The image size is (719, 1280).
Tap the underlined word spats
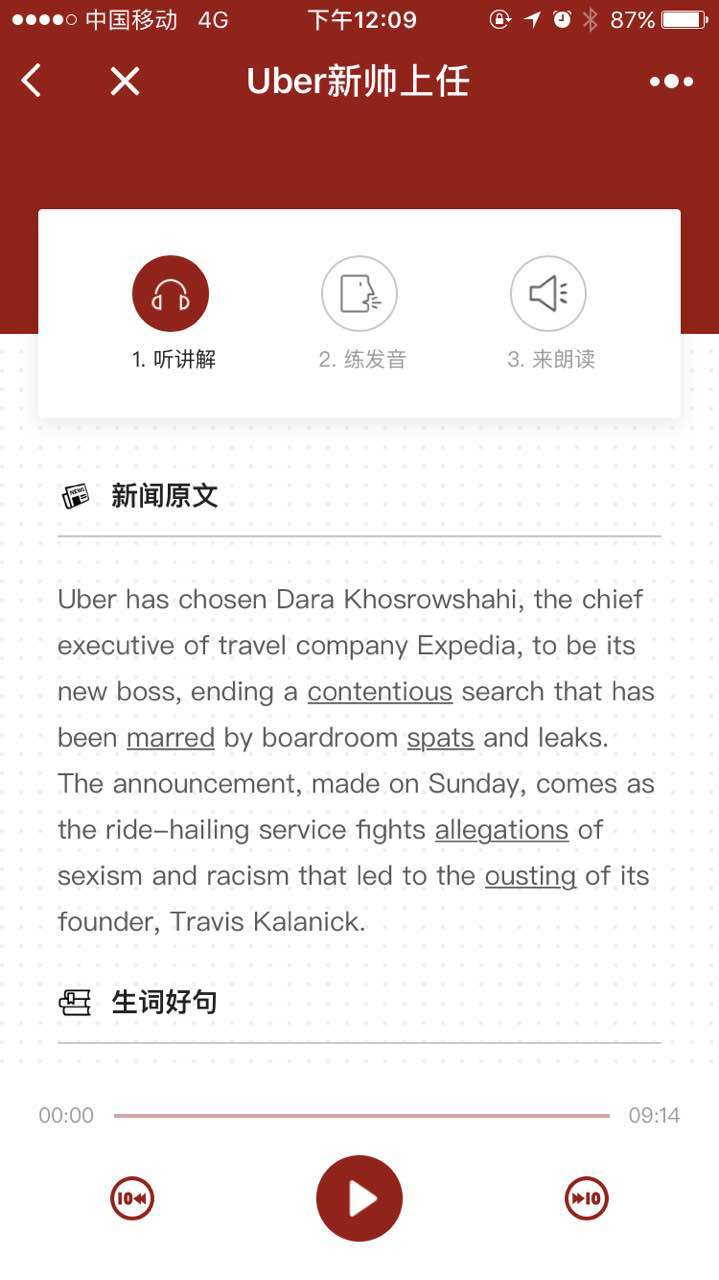pyautogui.click(x=440, y=738)
